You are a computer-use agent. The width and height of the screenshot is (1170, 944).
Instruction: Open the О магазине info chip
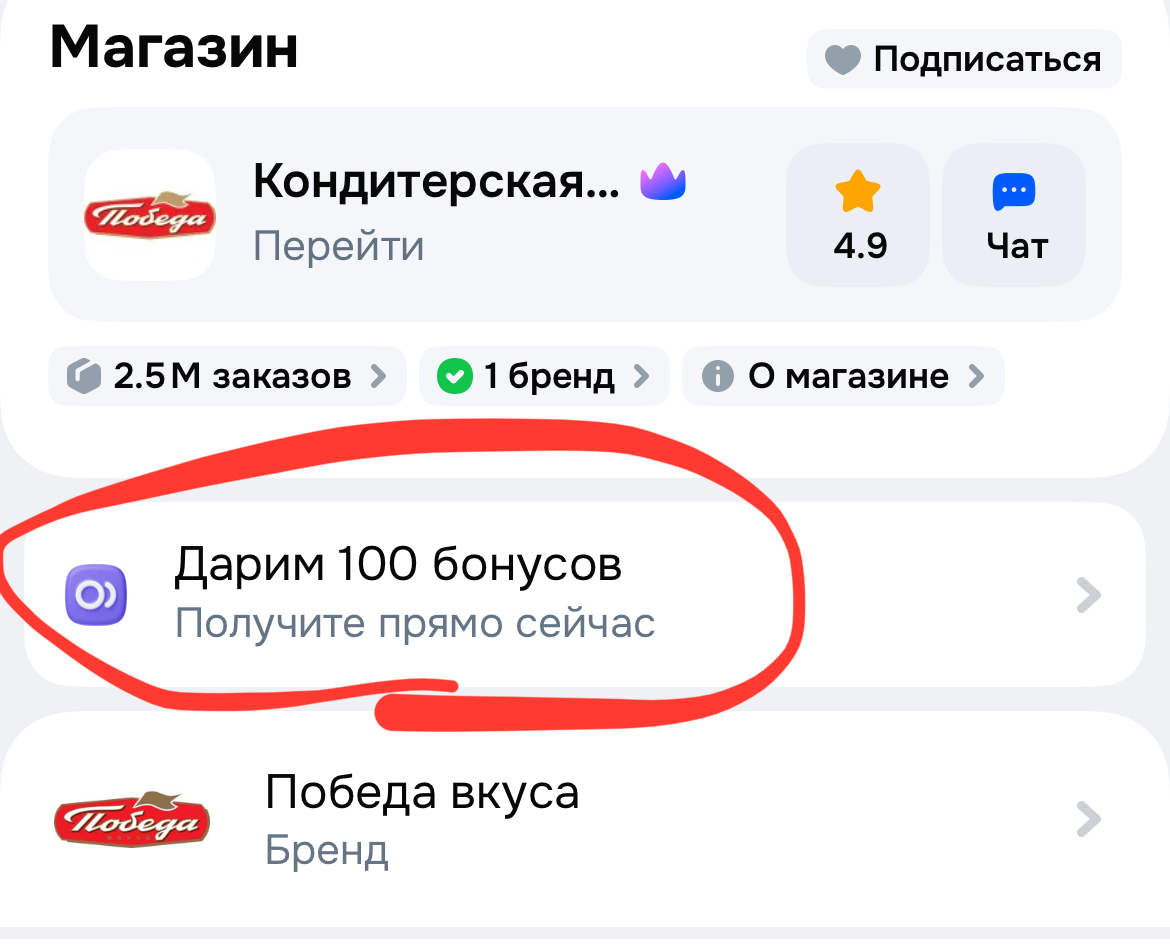842,377
